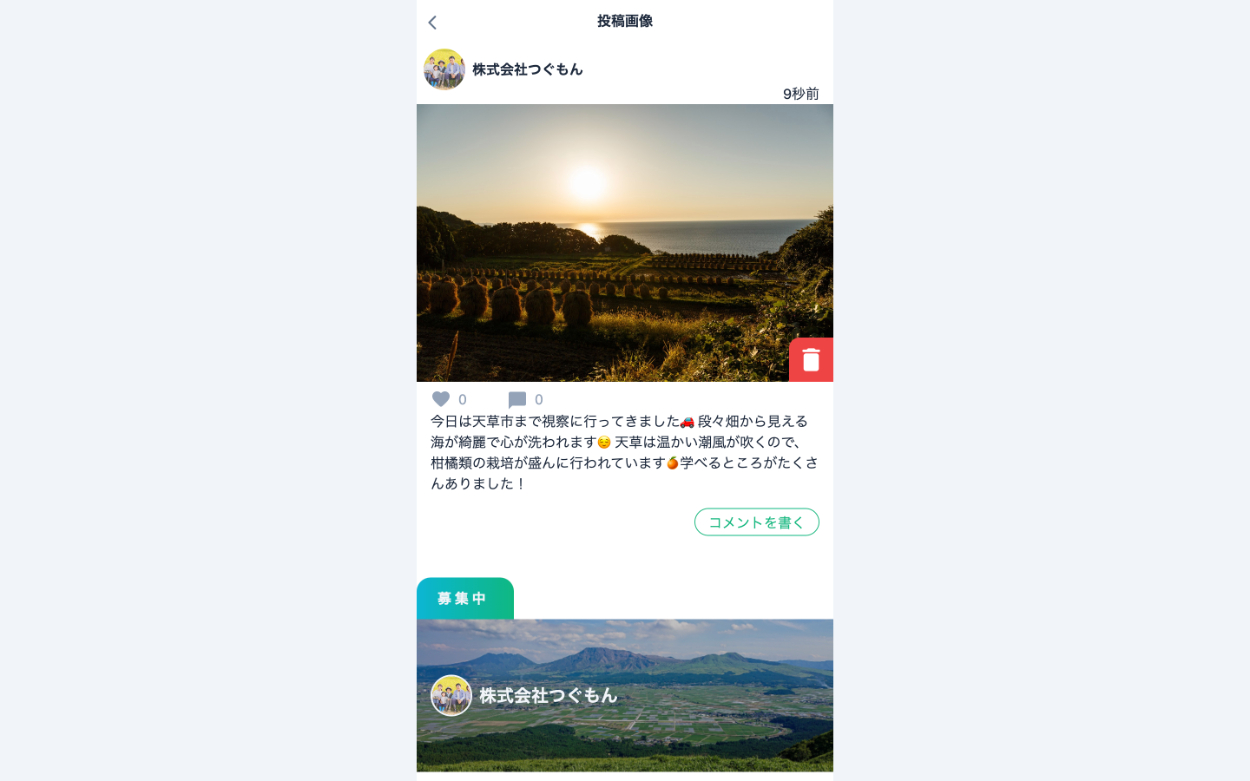The height and width of the screenshot is (781, 1250).
Task: Go back using the top-left arrow
Action: 432,22
